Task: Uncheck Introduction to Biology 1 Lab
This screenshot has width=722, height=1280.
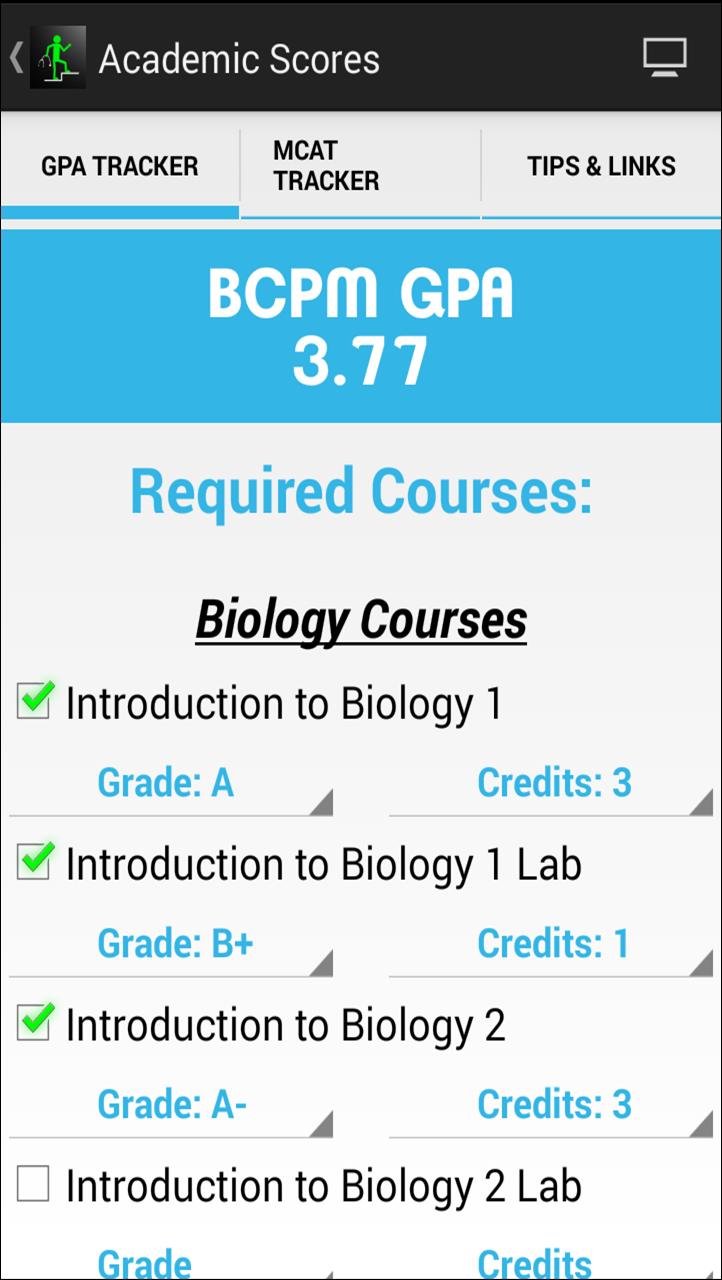Action: (34, 863)
